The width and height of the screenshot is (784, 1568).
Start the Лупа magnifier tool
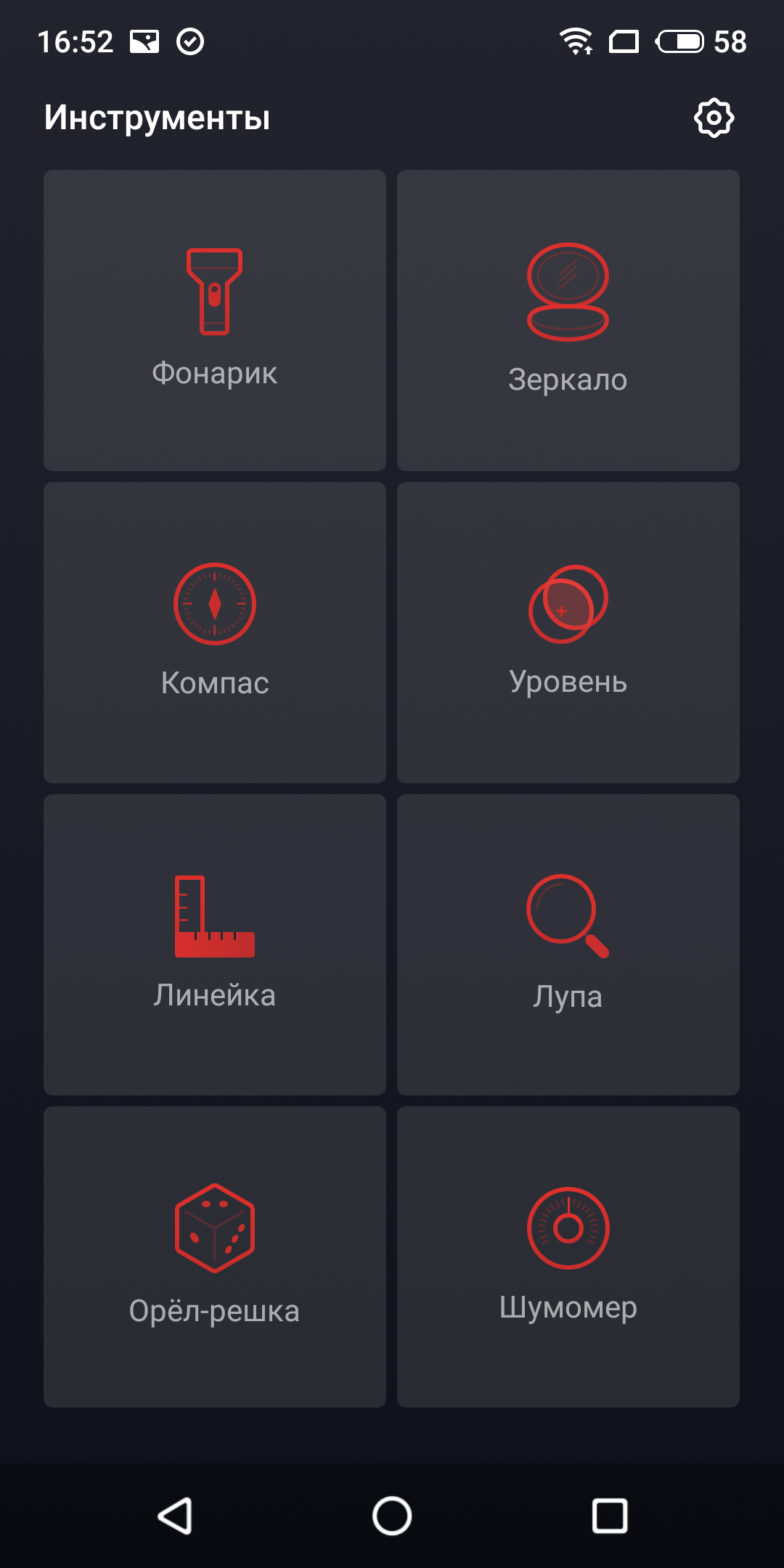(568, 944)
